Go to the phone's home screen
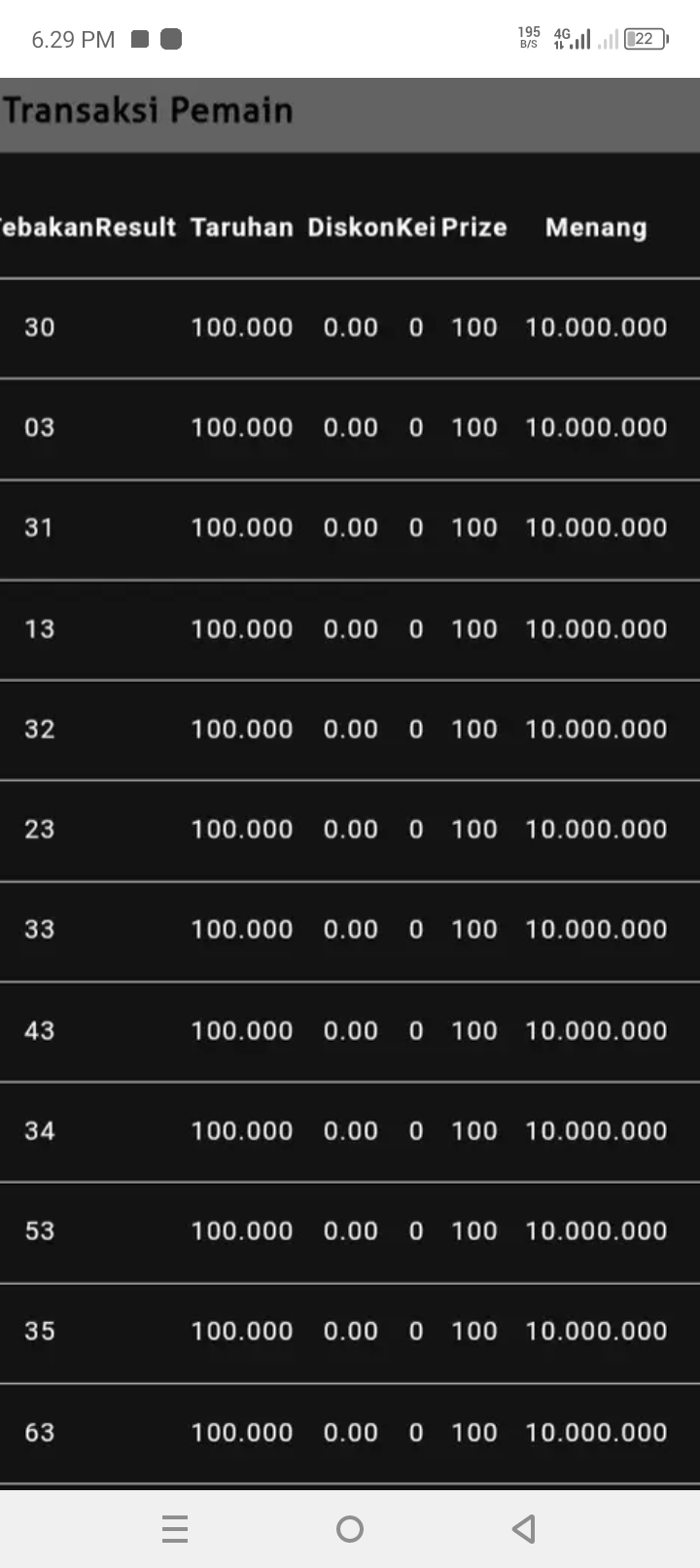This screenshot has height=1568, width=700. pyautogui.click(x=350, y=1529)
